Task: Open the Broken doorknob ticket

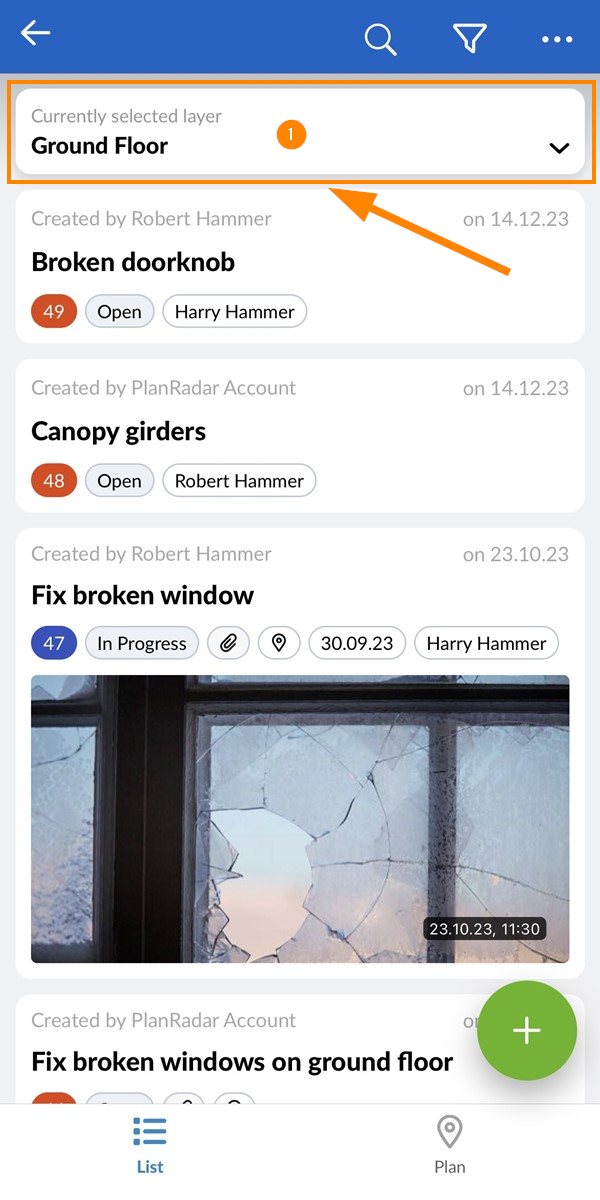Action: click(x=134, y=262)
